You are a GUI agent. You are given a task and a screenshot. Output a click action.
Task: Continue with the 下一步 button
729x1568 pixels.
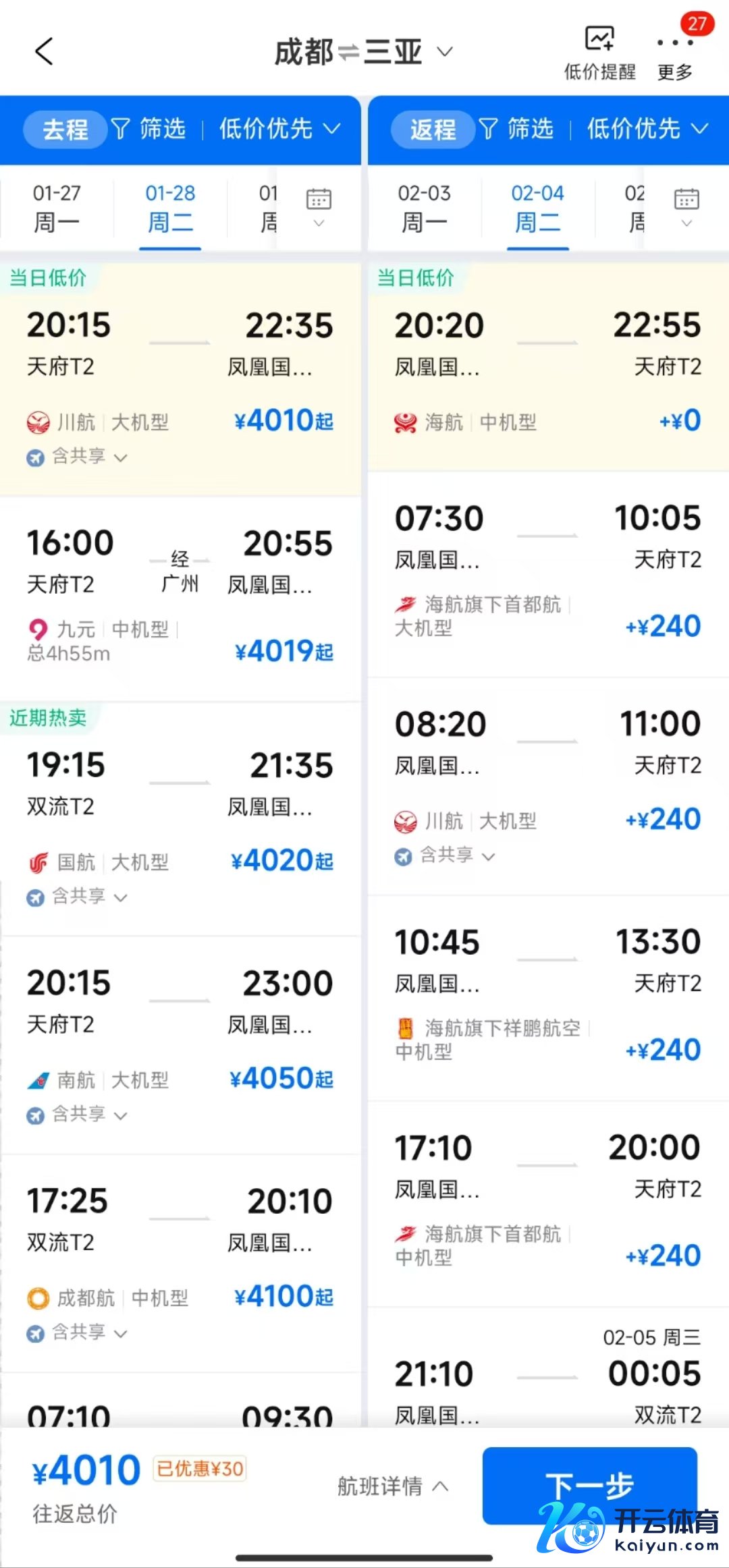pyautogui.click(x=589, y=1484)
